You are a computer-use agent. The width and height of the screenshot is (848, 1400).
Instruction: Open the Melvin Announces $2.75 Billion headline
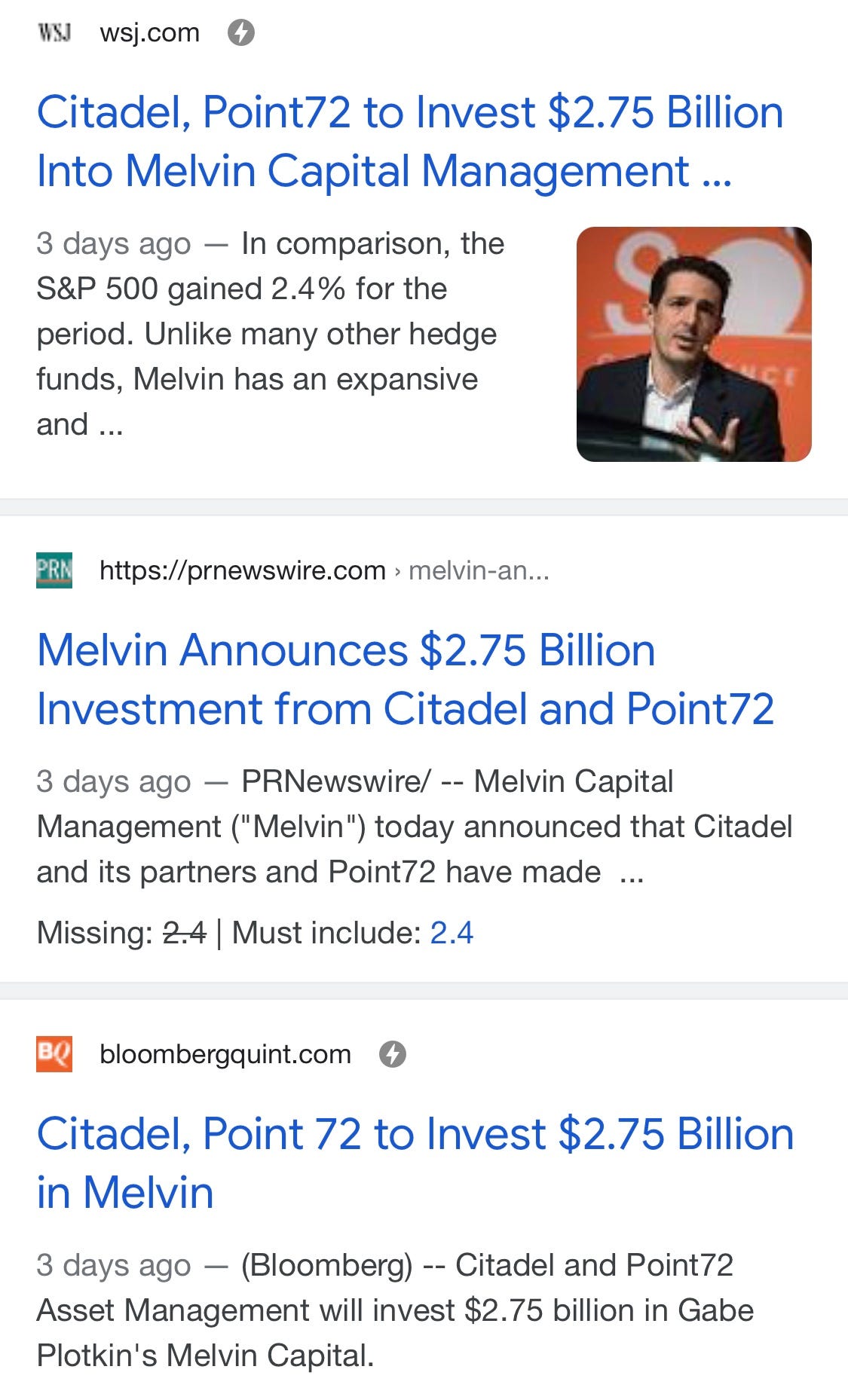[406, 680]
